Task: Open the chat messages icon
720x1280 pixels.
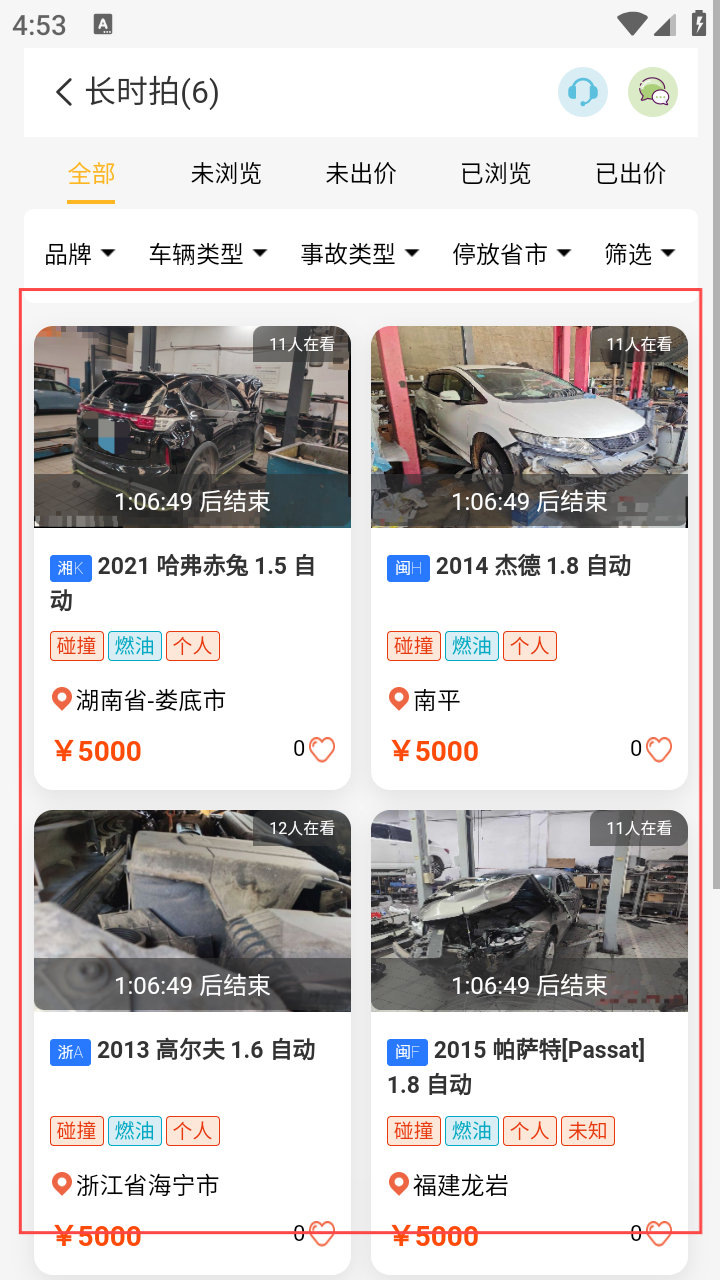Action: 652,93
